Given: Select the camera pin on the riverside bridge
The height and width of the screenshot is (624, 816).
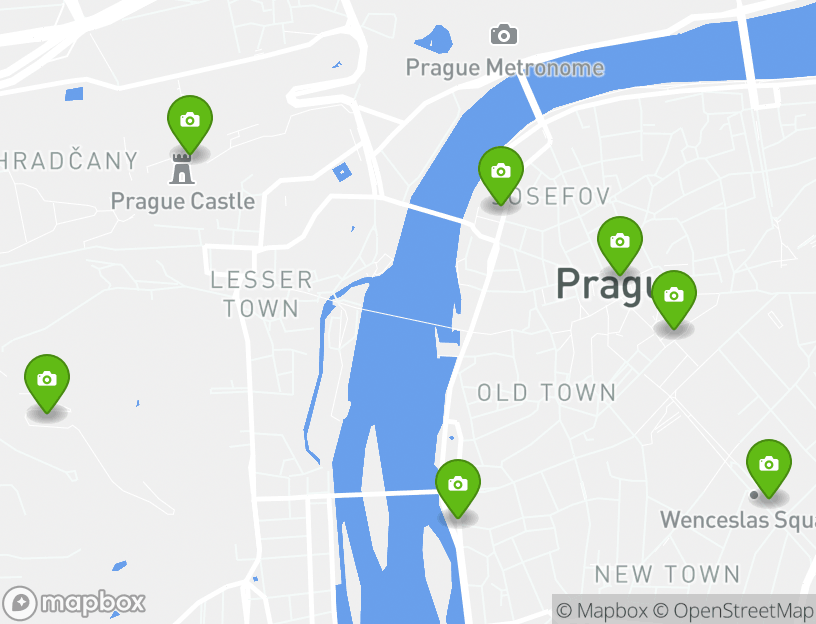Looking at the screenshot, I should [x=458, y=485].
